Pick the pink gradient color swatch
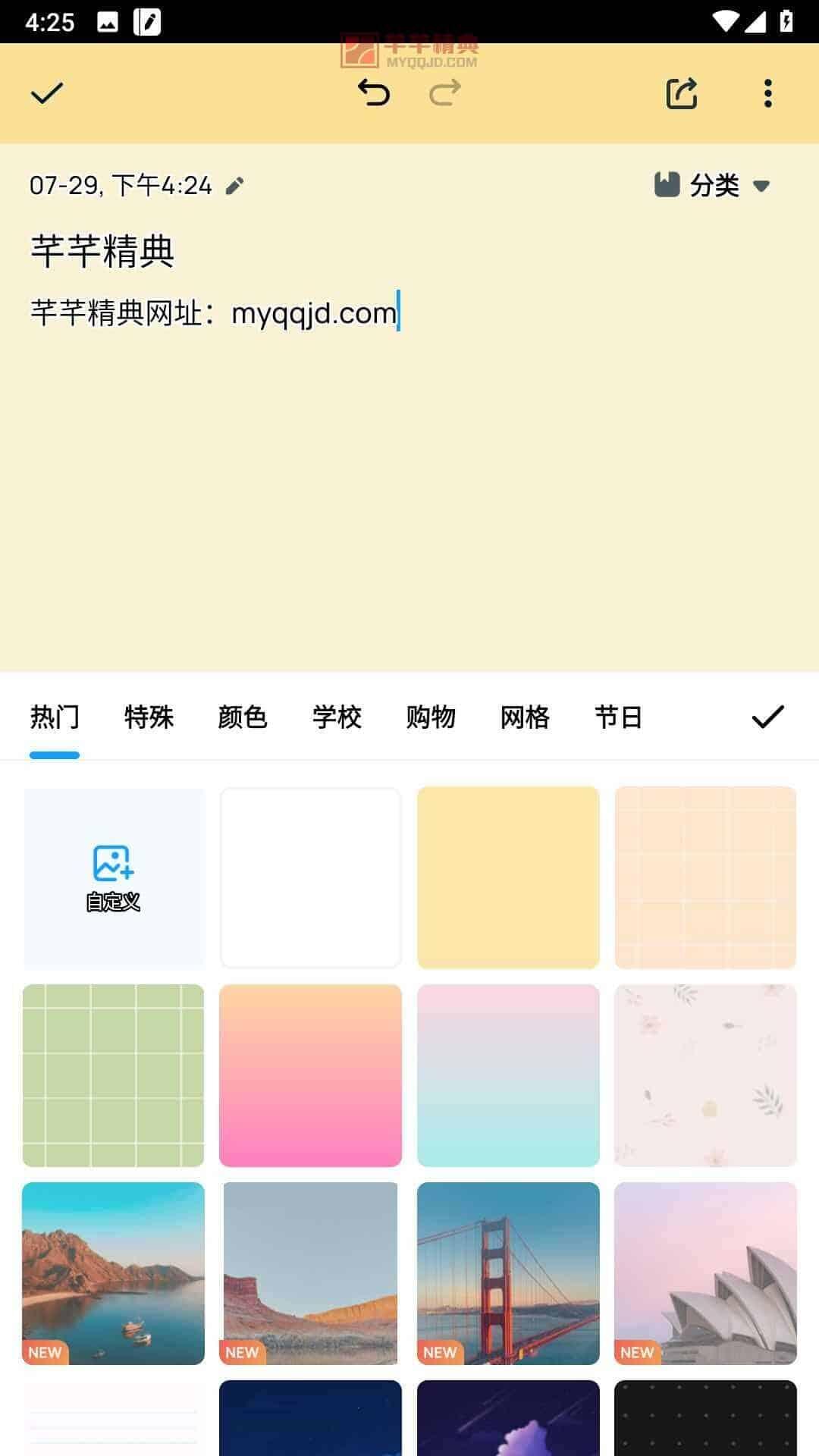The width and height of the screenshot is (819, 1456). coord(311,1075)
